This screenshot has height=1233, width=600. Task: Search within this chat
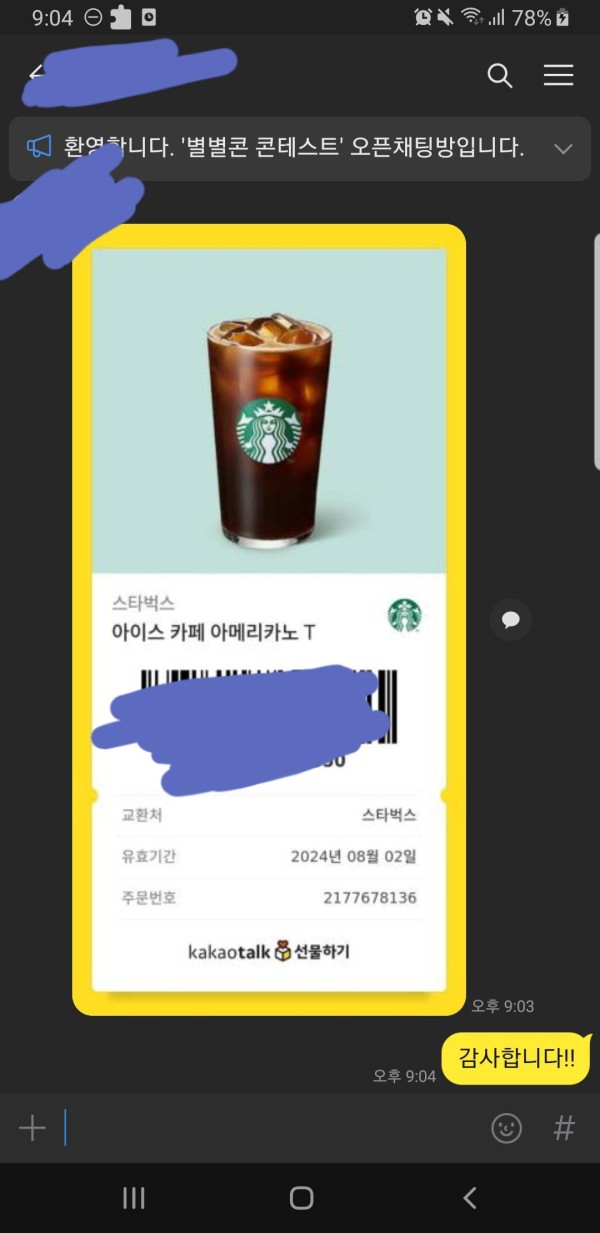tap(499, 75)
